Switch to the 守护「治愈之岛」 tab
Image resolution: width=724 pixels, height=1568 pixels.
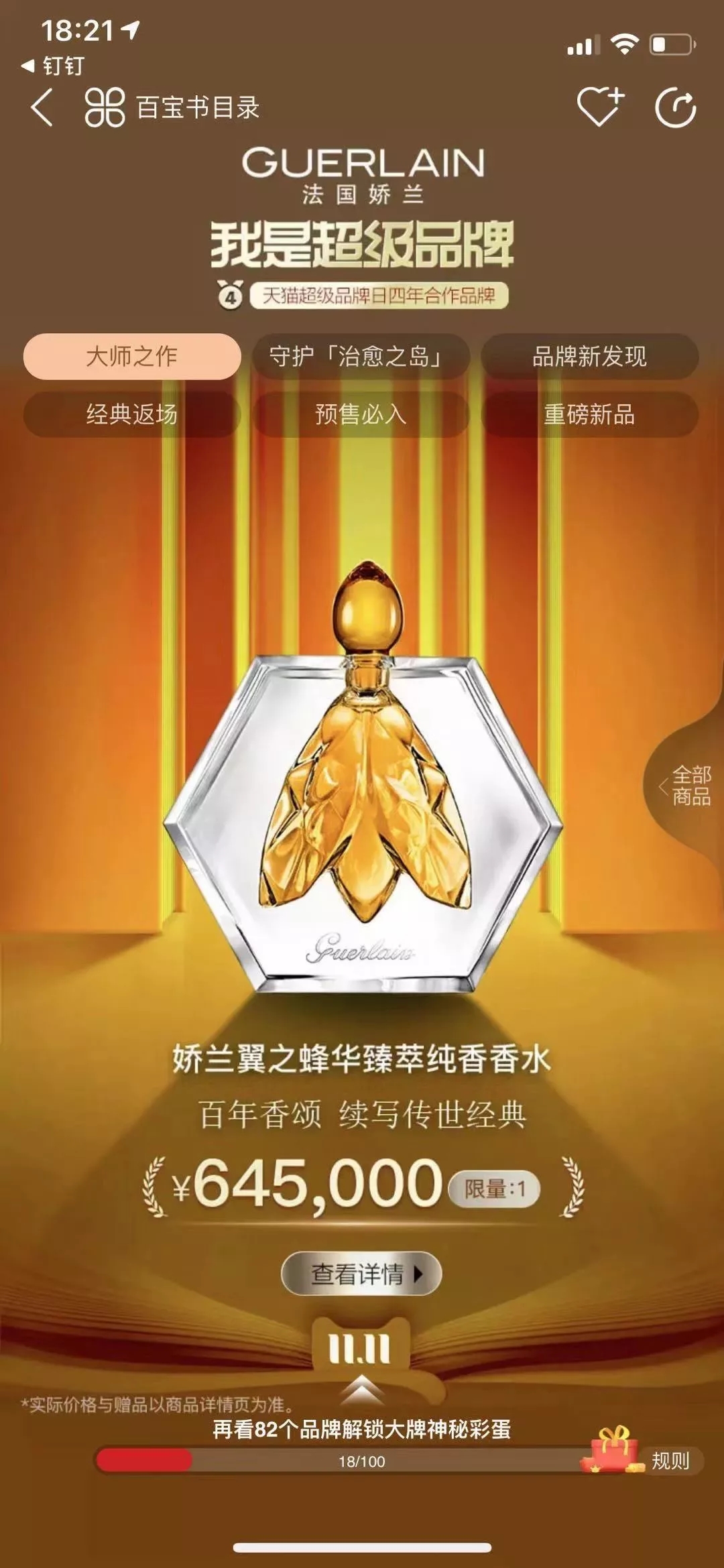(x=361, y=357)
